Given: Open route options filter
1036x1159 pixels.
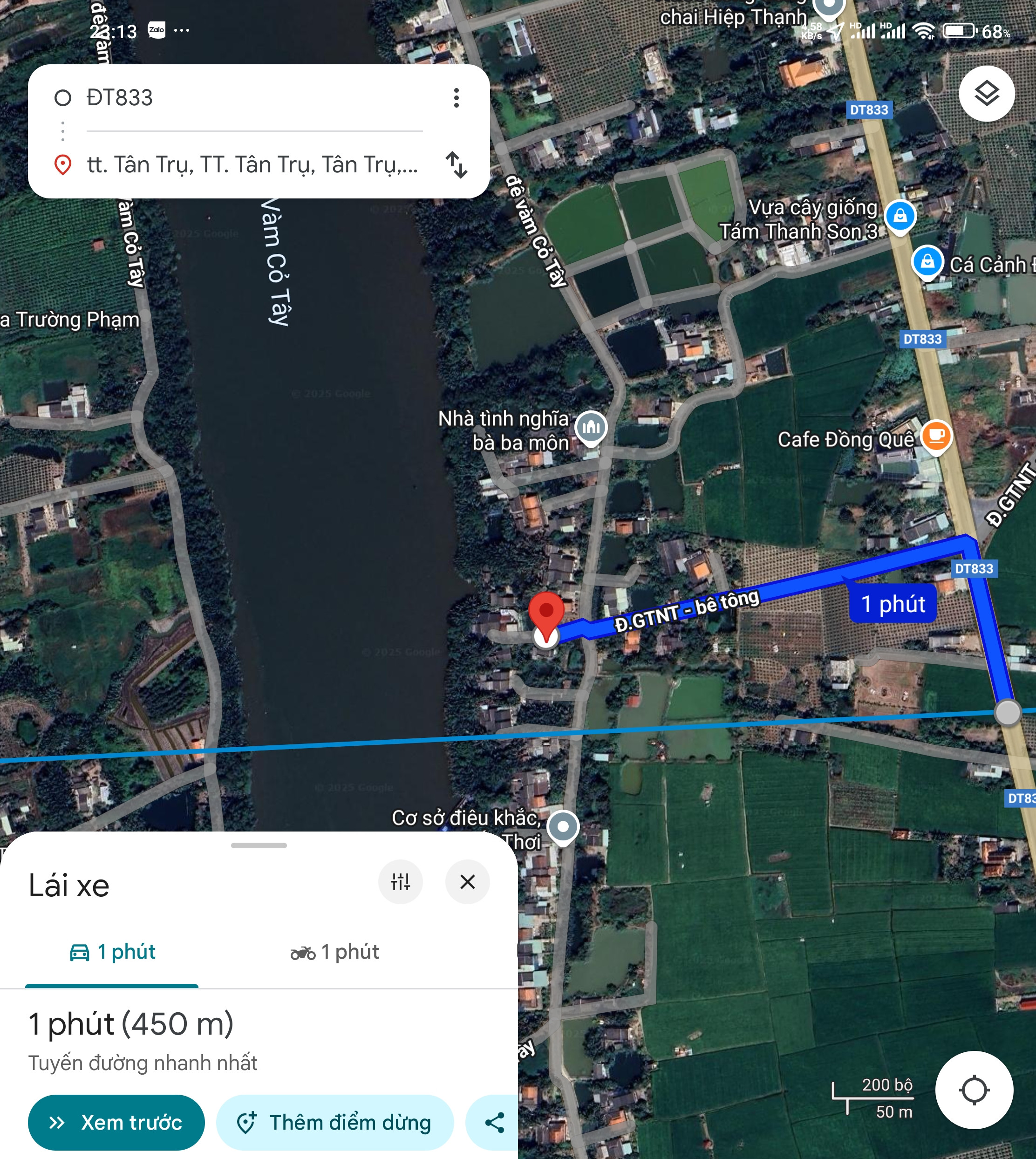Looking at the screenshot, I should click(400, 882).
